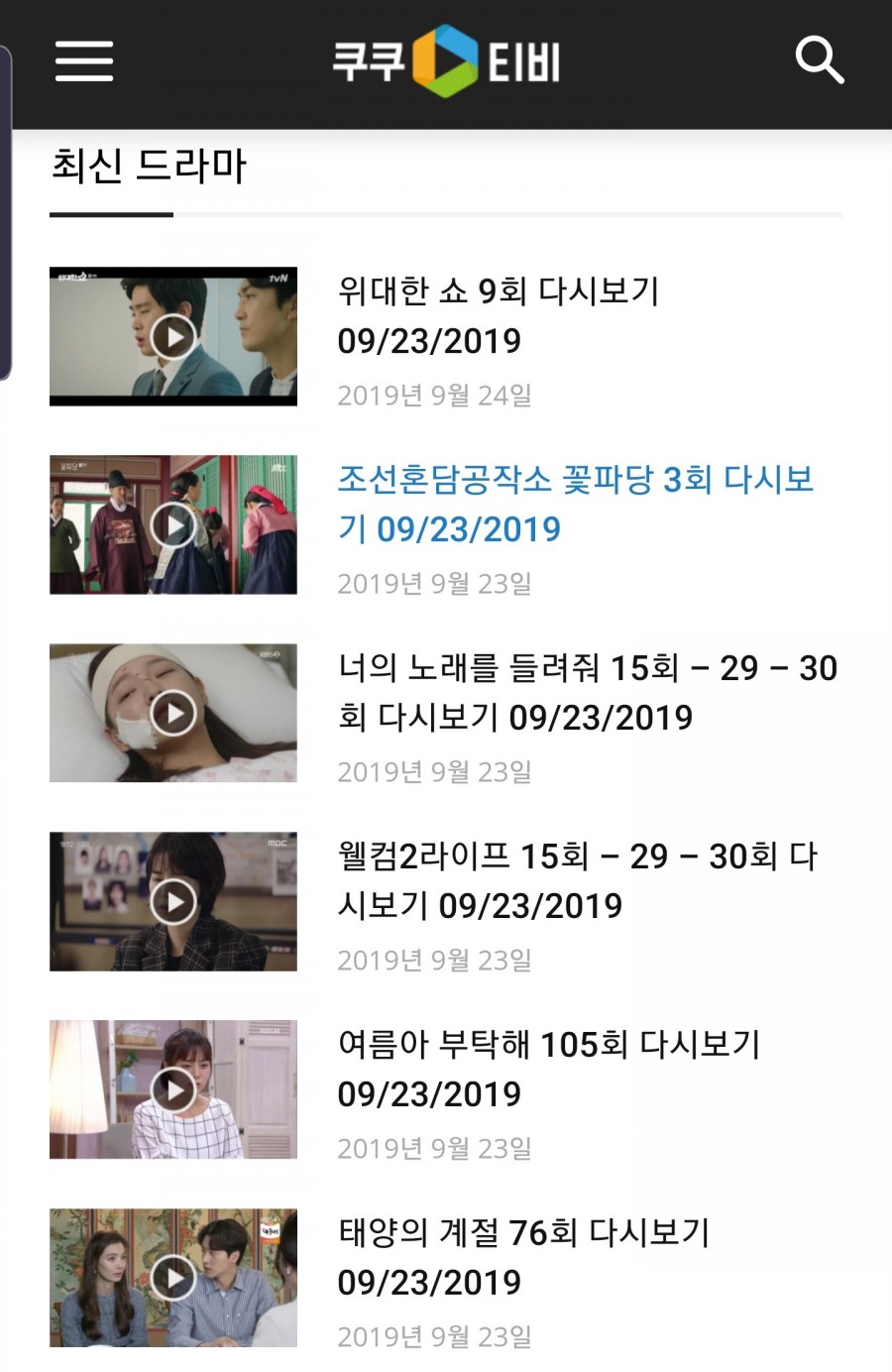Open 태양의 계절 76회 title link
892x1372 pixels.
click(523, 1257)
